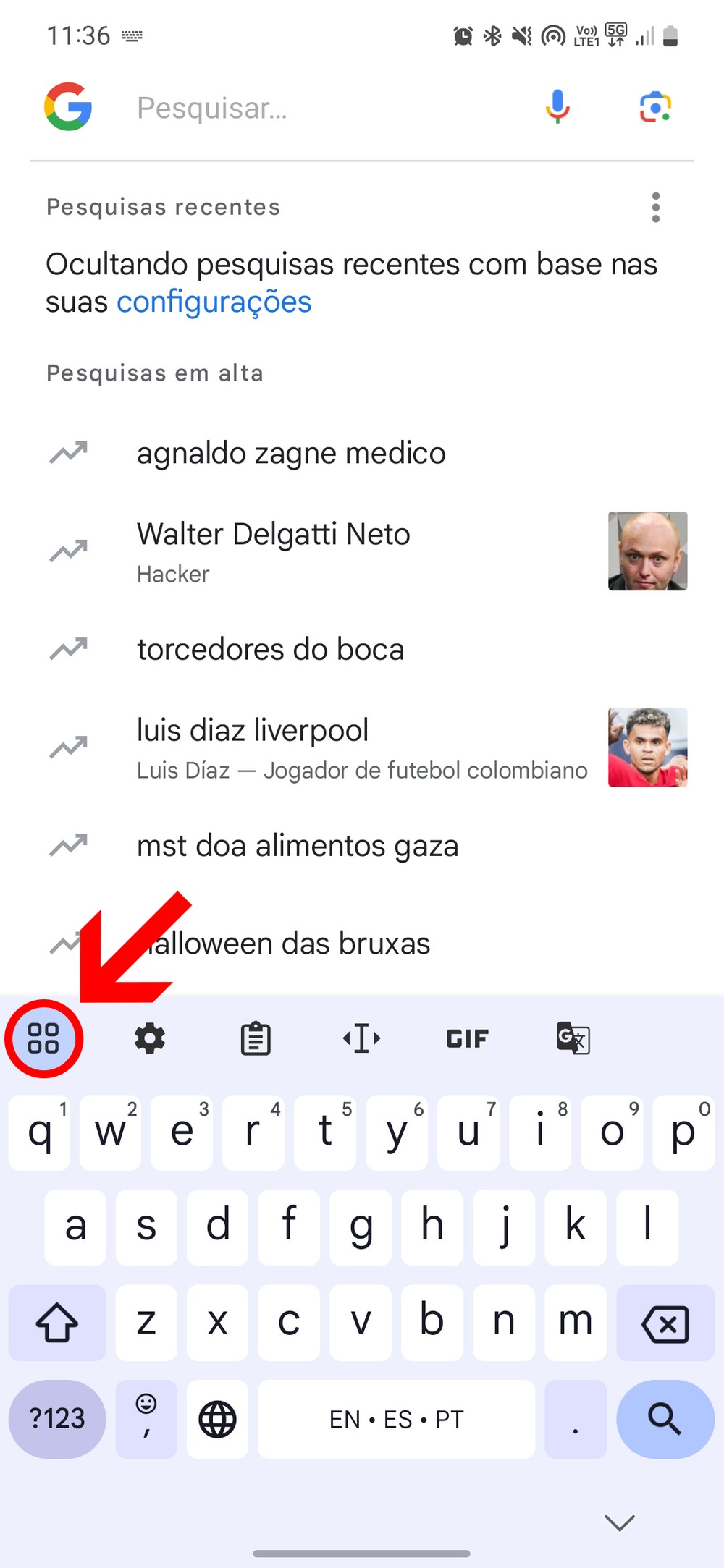724x1568 pixels.
Task: Switch keyboard language with globe key
Action: click(x=217, y=1419)
